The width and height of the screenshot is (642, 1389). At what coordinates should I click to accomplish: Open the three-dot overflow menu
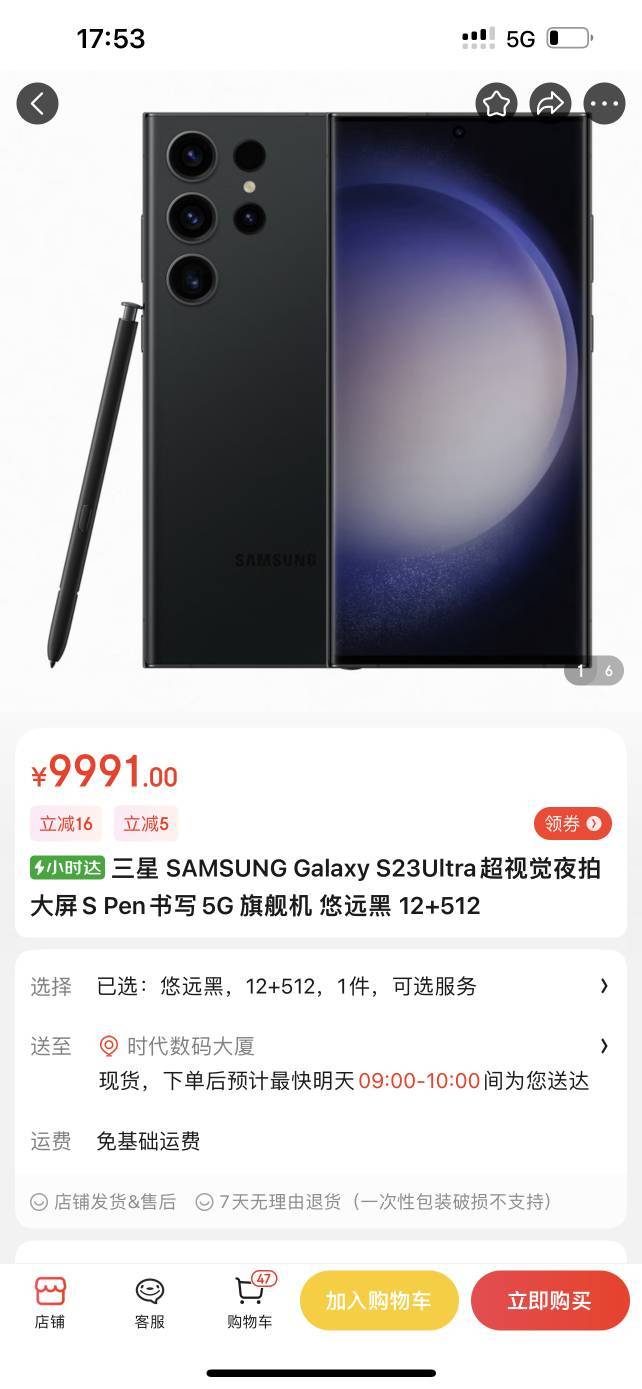[604, 103]
